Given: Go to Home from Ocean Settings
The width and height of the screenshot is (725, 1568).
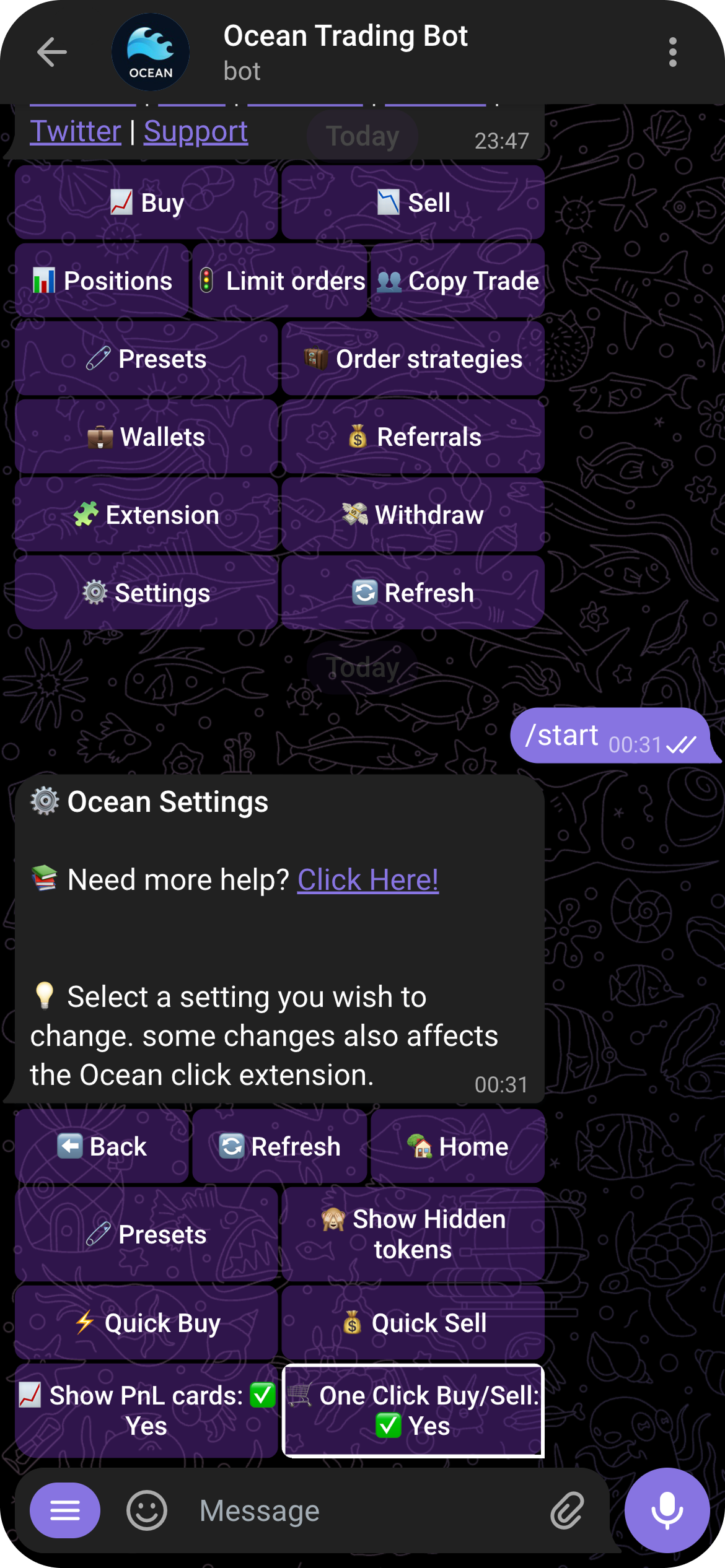Looking at the screenshot, I should coord(458,1146).
